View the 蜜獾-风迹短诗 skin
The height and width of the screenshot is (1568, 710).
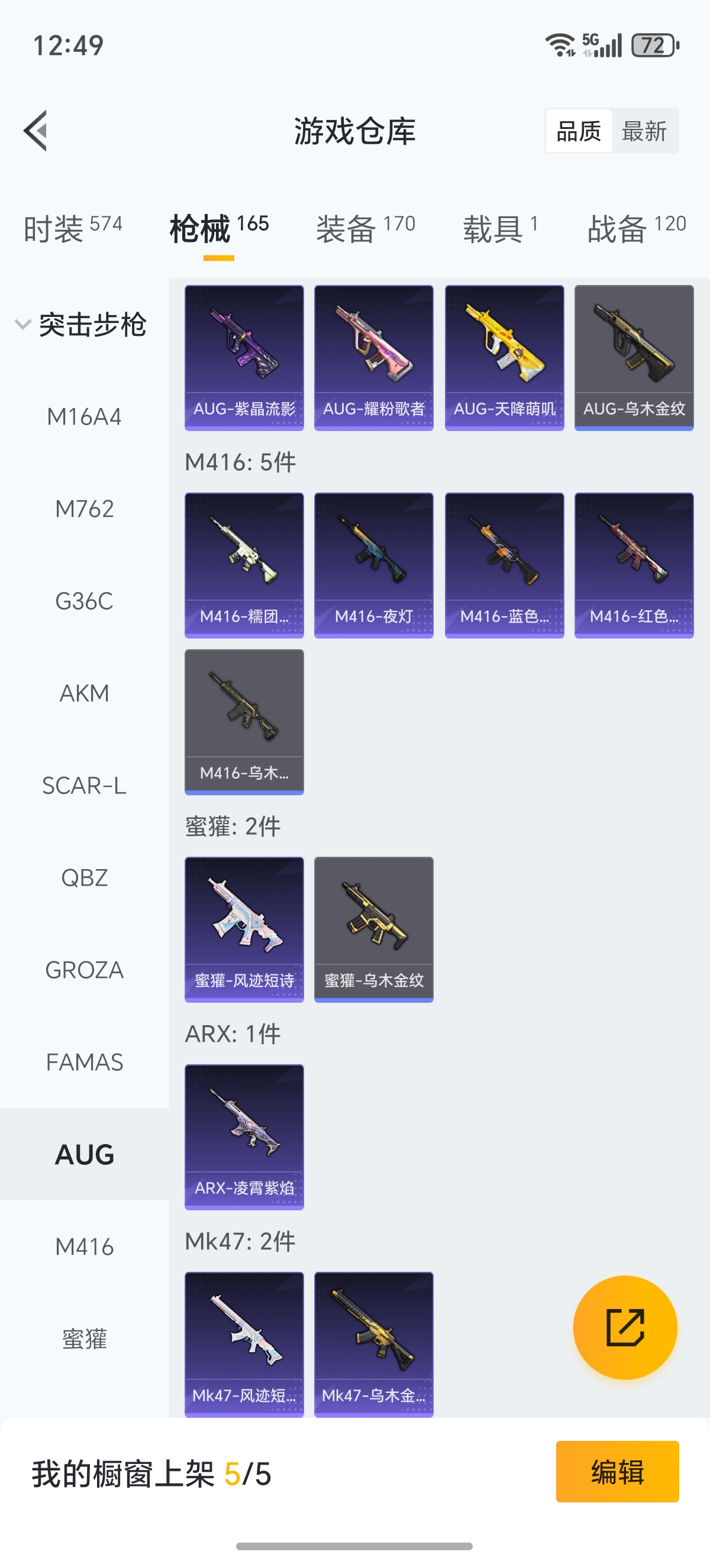pyautogui.click(x=244, y=929)
